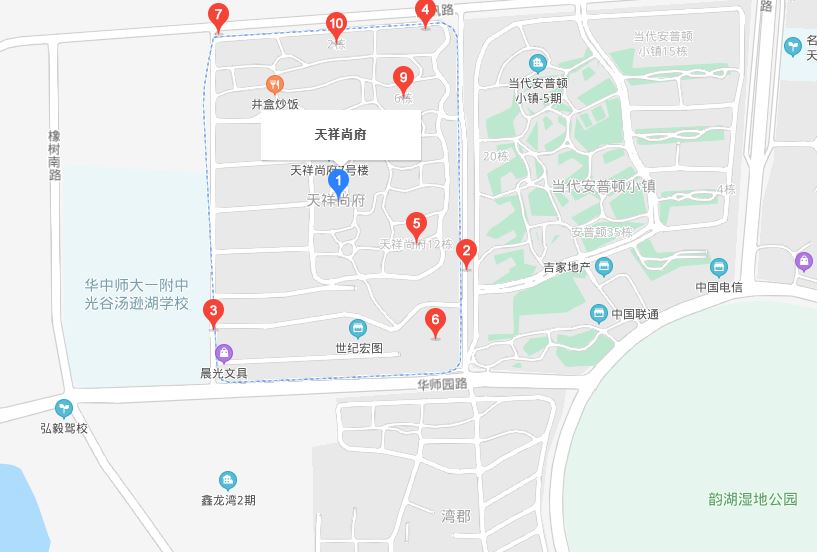Tap the 中国联通 POI icon

[x=599, y=314]
